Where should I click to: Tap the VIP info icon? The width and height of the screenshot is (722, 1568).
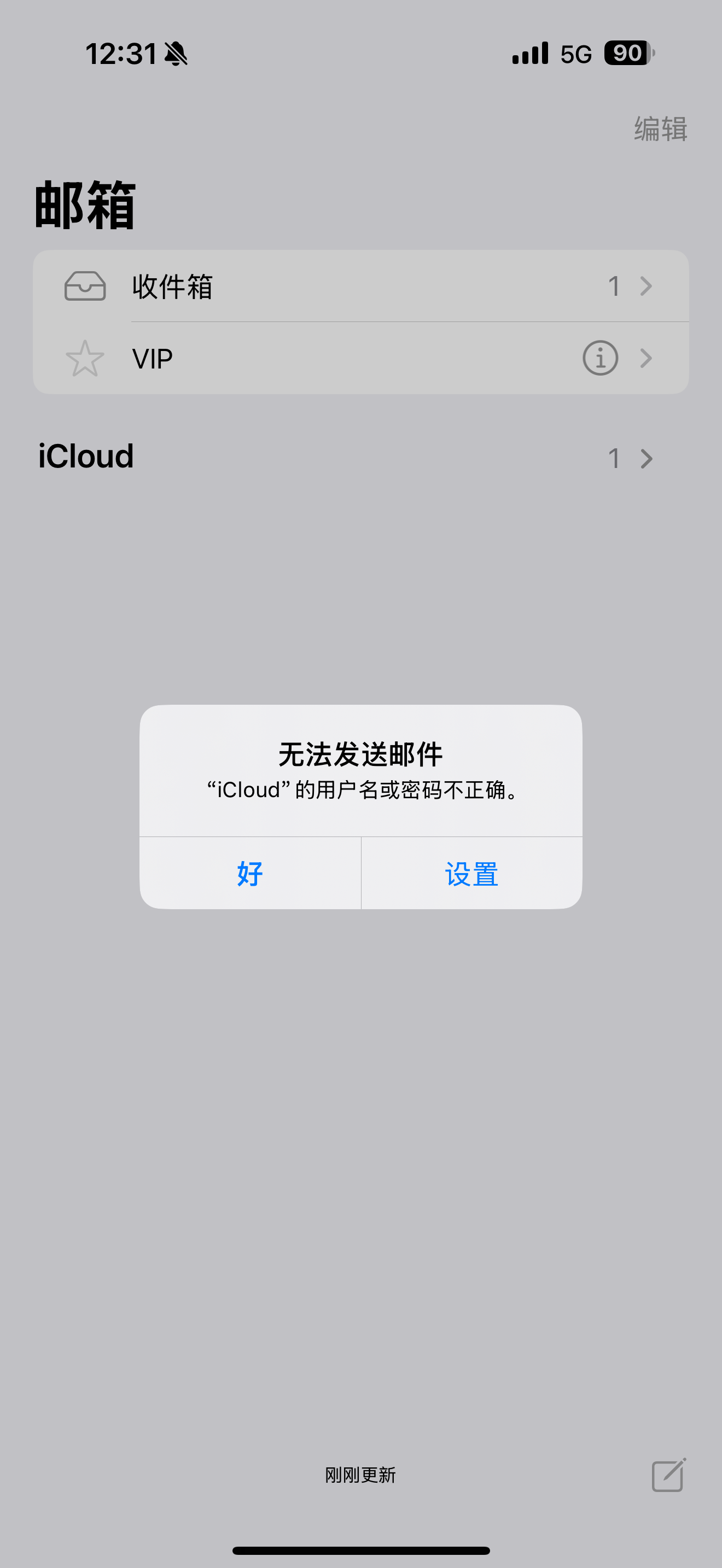point(600,358)
